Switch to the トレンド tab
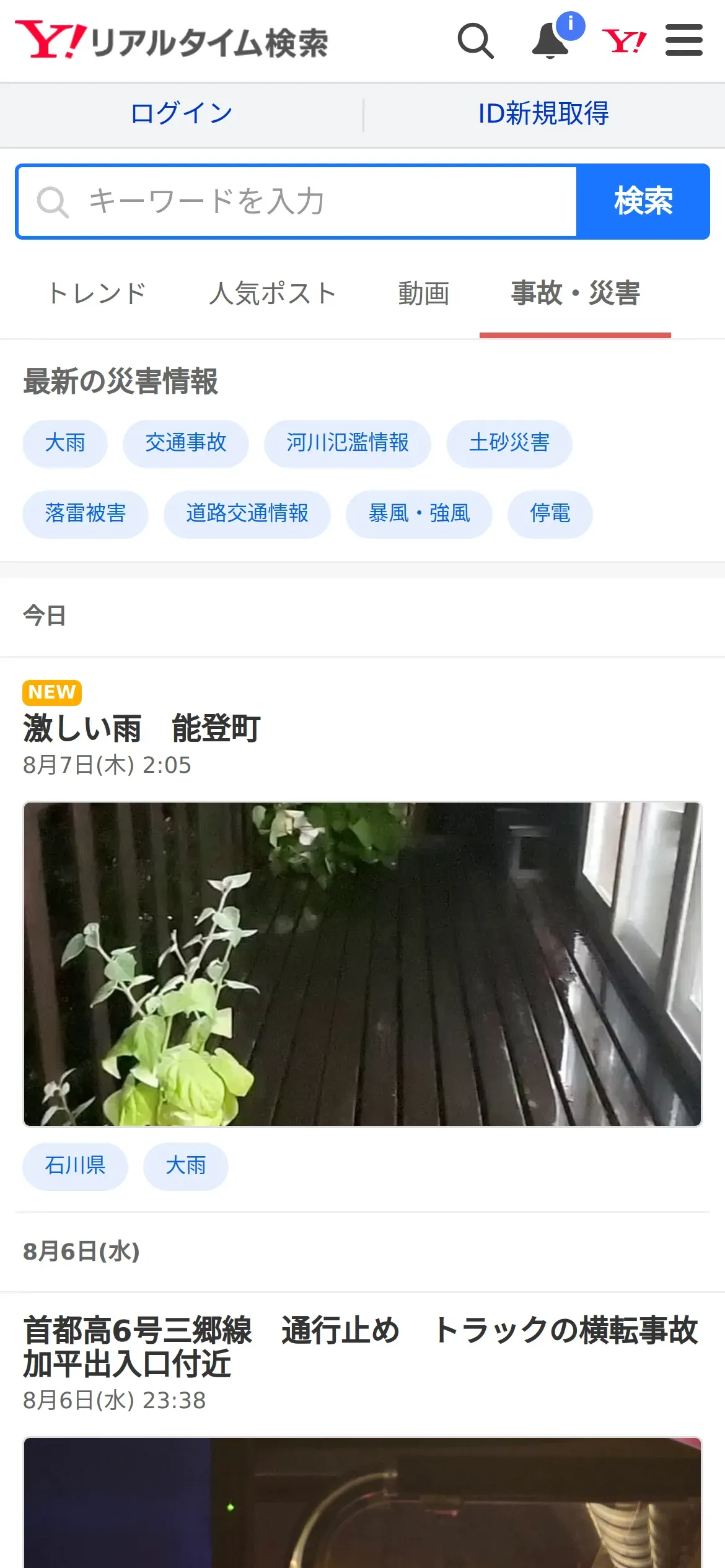Image resolution: width=725 pixels, height=1568 pixels. pos(97,294)
